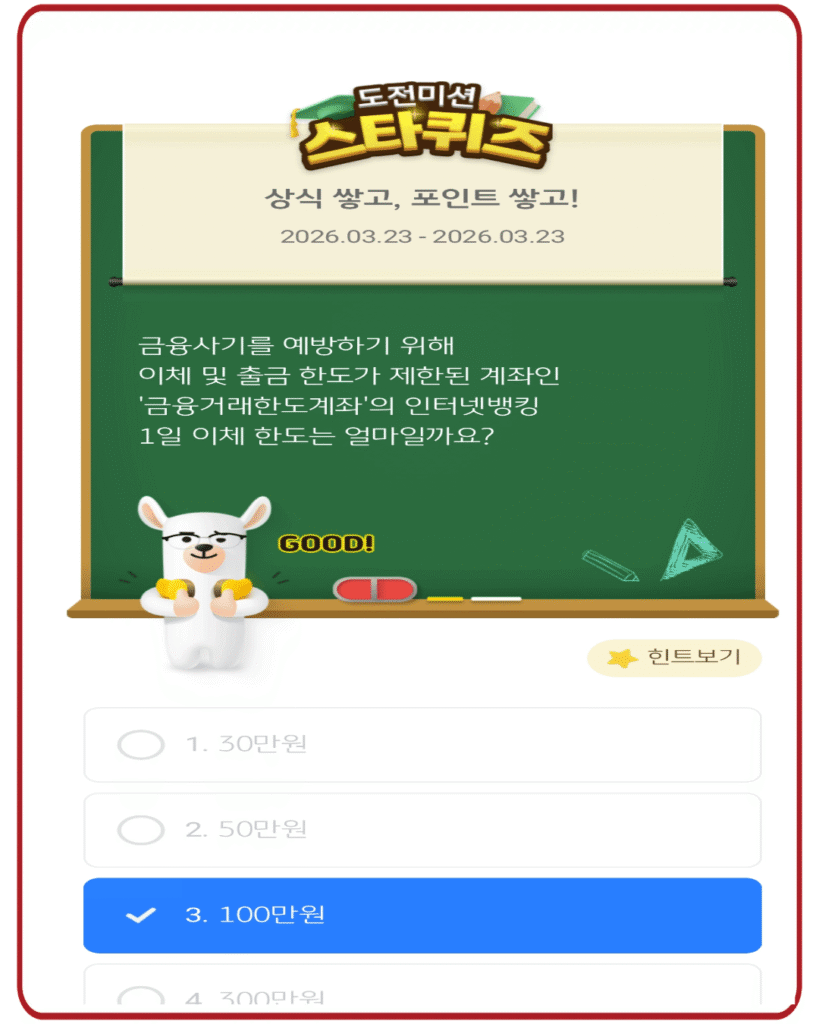Select answer 1. 30만원
819x1024 pixels.
(x=421, y=744)
